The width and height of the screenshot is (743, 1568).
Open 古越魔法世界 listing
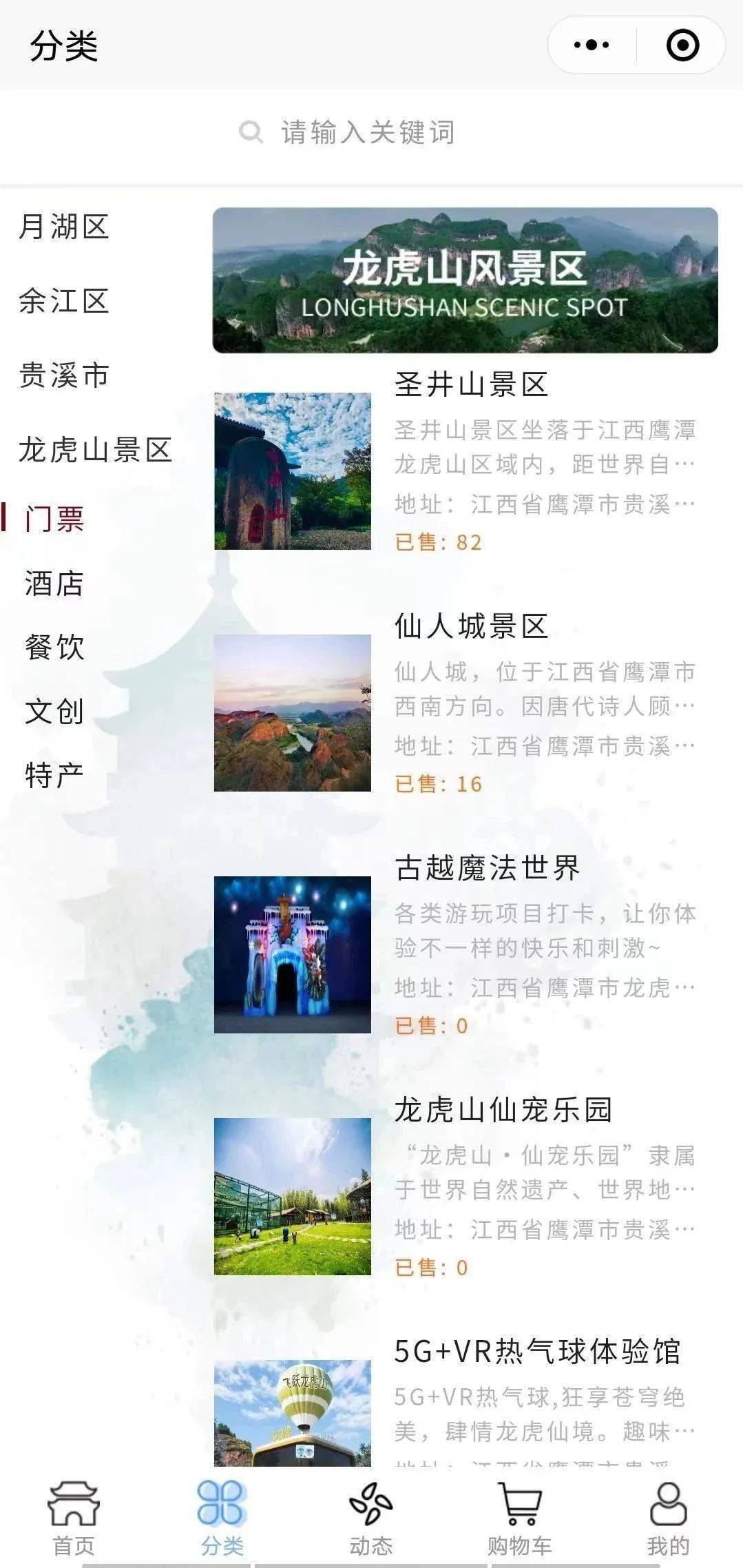coord(488,868)
